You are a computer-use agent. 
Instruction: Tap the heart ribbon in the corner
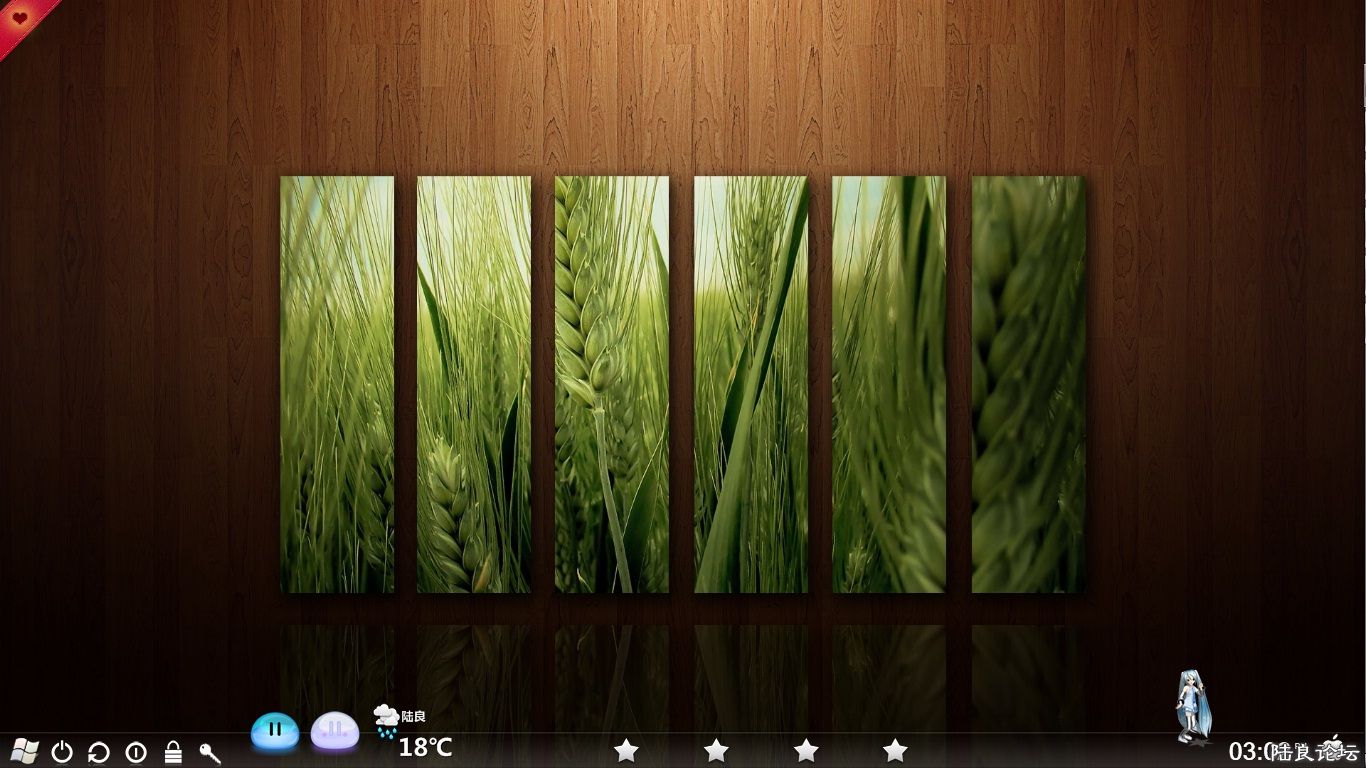pyautogui.click(x=19, y=19)
